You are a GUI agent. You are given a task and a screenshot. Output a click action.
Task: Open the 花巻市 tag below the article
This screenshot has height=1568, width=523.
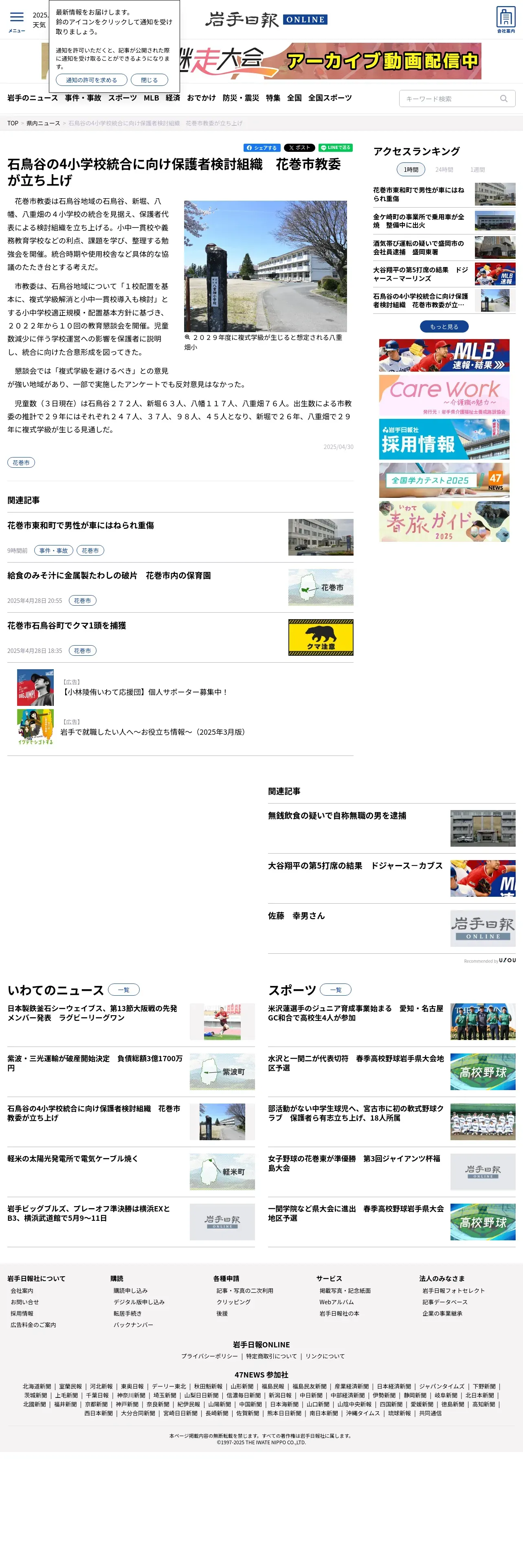pyautogui.click(x=21, y=462)
